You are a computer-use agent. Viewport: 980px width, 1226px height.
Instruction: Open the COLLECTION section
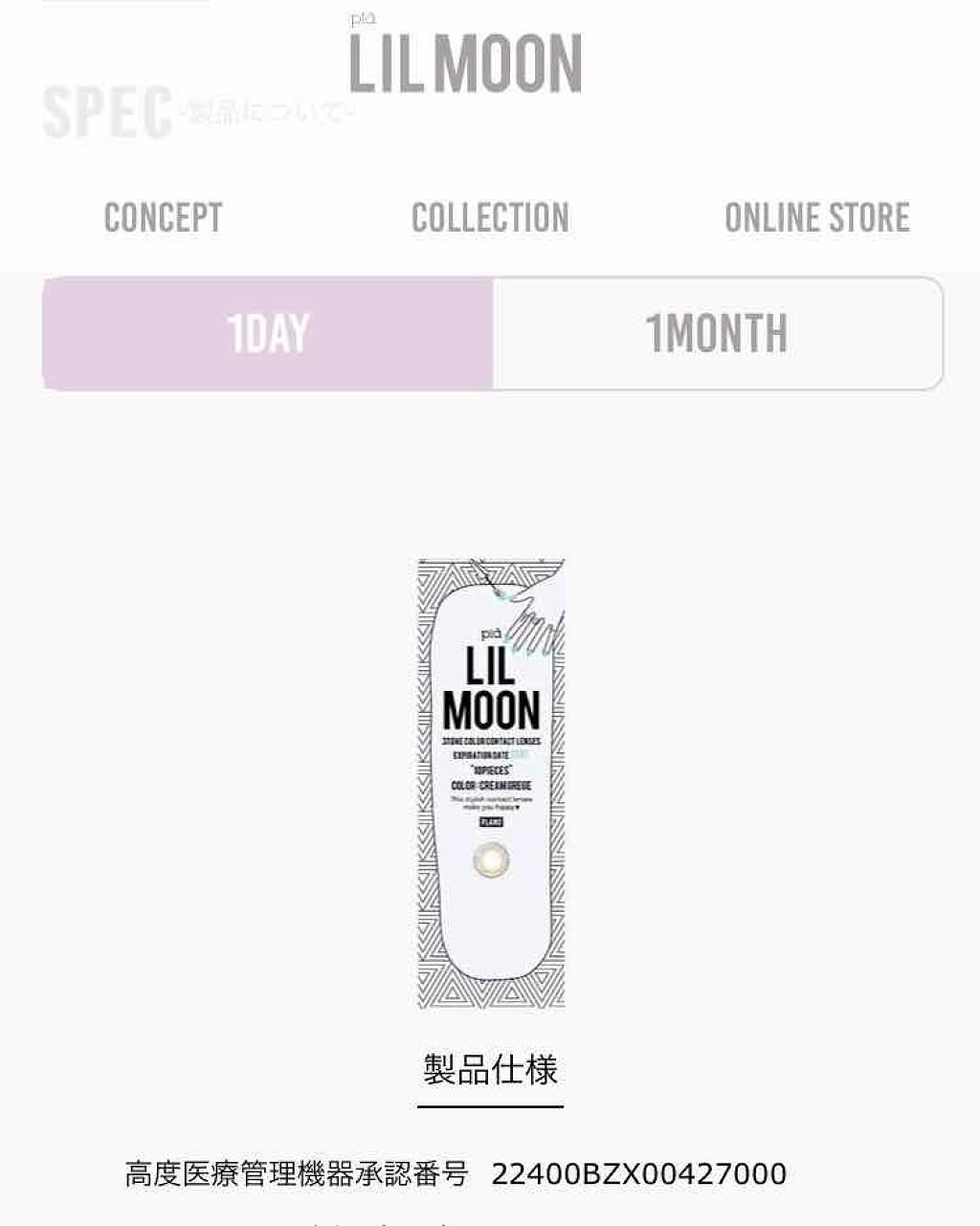[x=489, y=217]
